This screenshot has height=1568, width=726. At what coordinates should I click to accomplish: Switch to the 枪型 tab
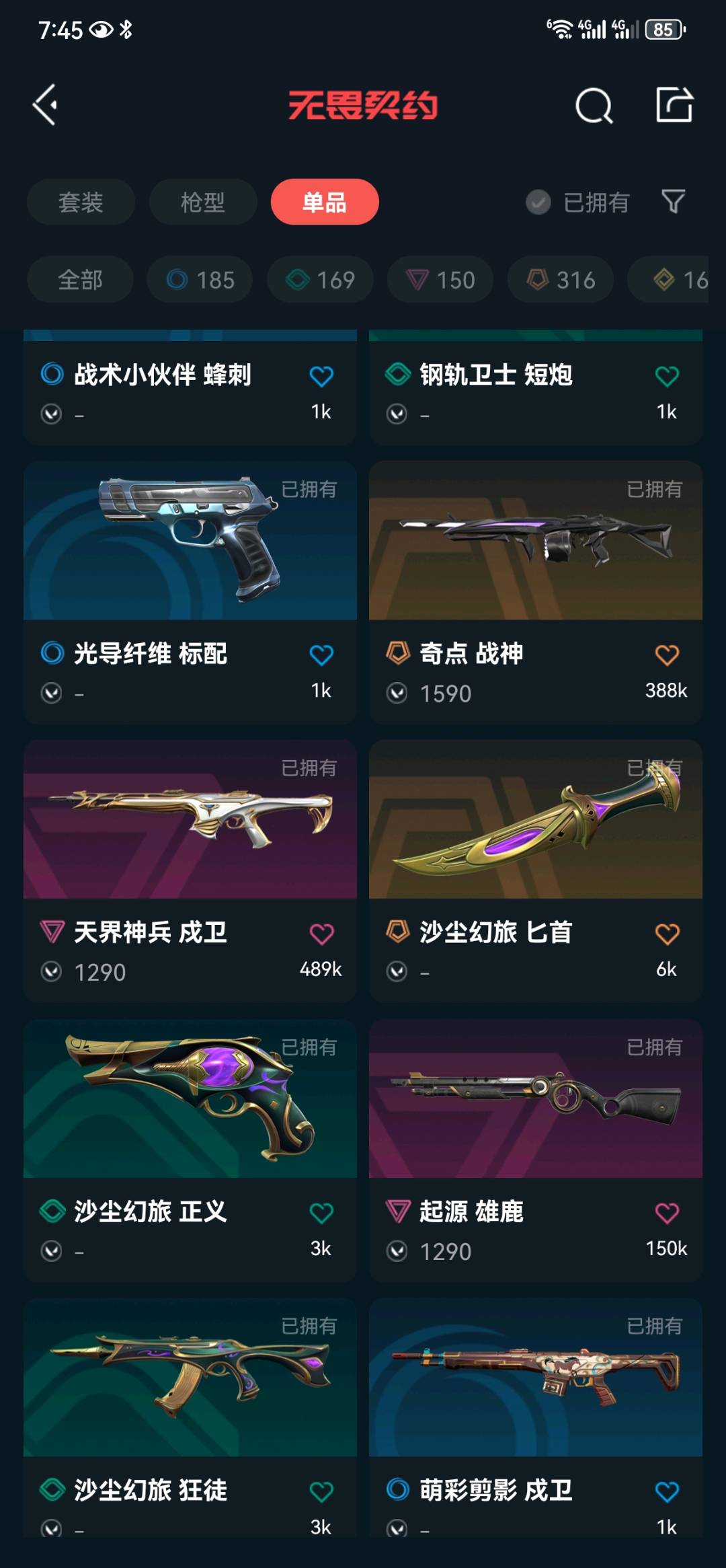coord(202,202)
